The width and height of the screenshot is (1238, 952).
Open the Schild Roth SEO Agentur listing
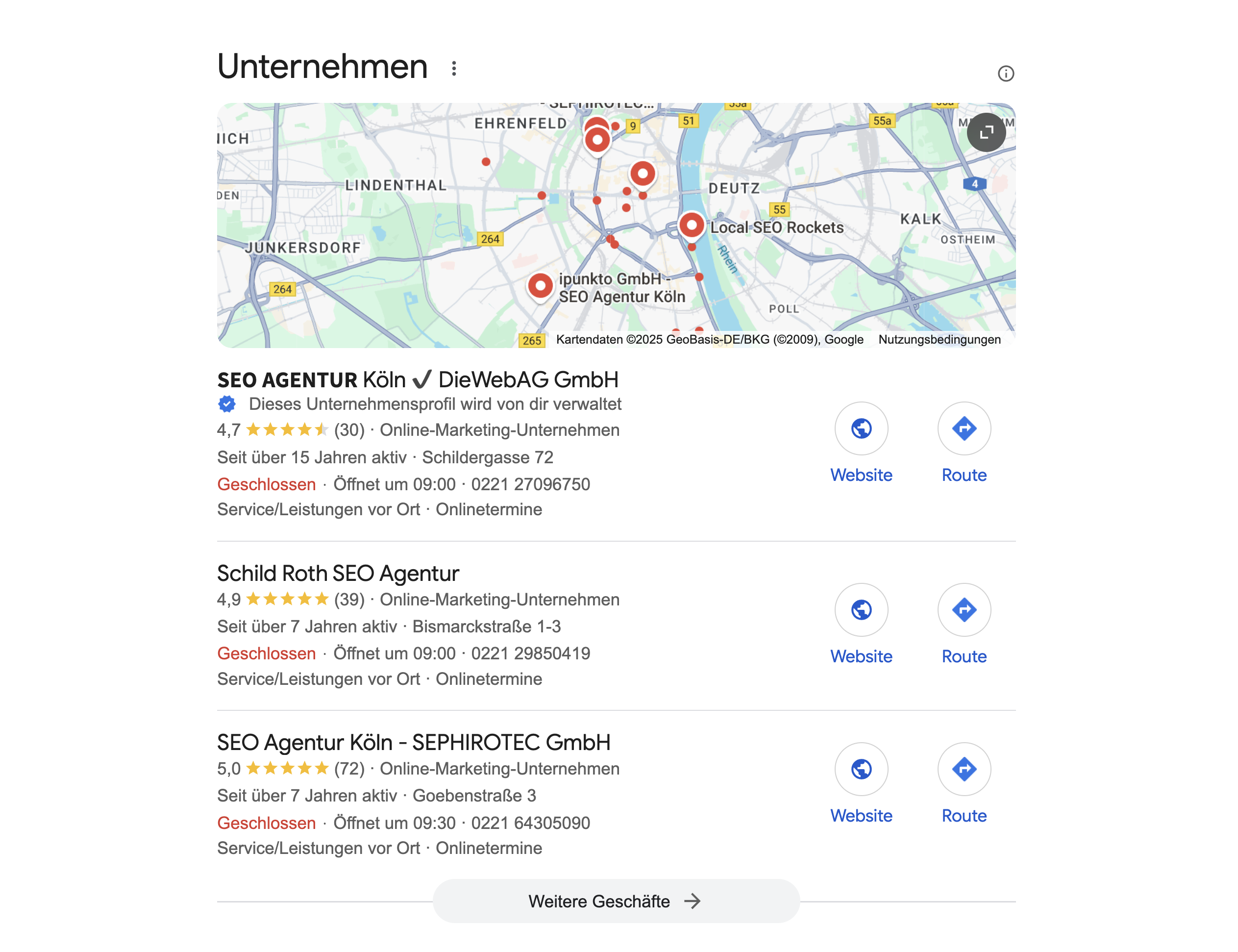click(338, 573)
